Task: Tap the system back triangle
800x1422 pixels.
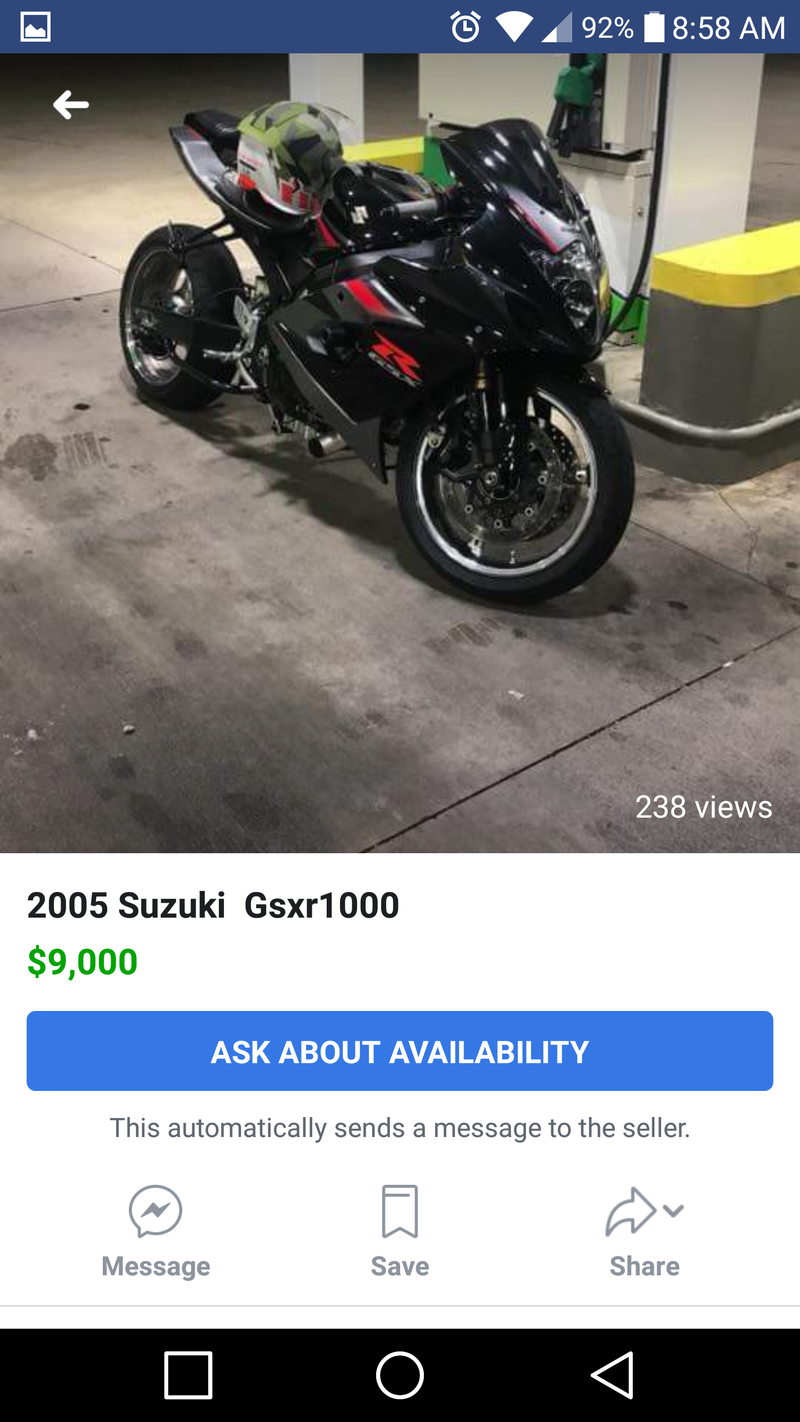Action: [x=612, y=1375]
